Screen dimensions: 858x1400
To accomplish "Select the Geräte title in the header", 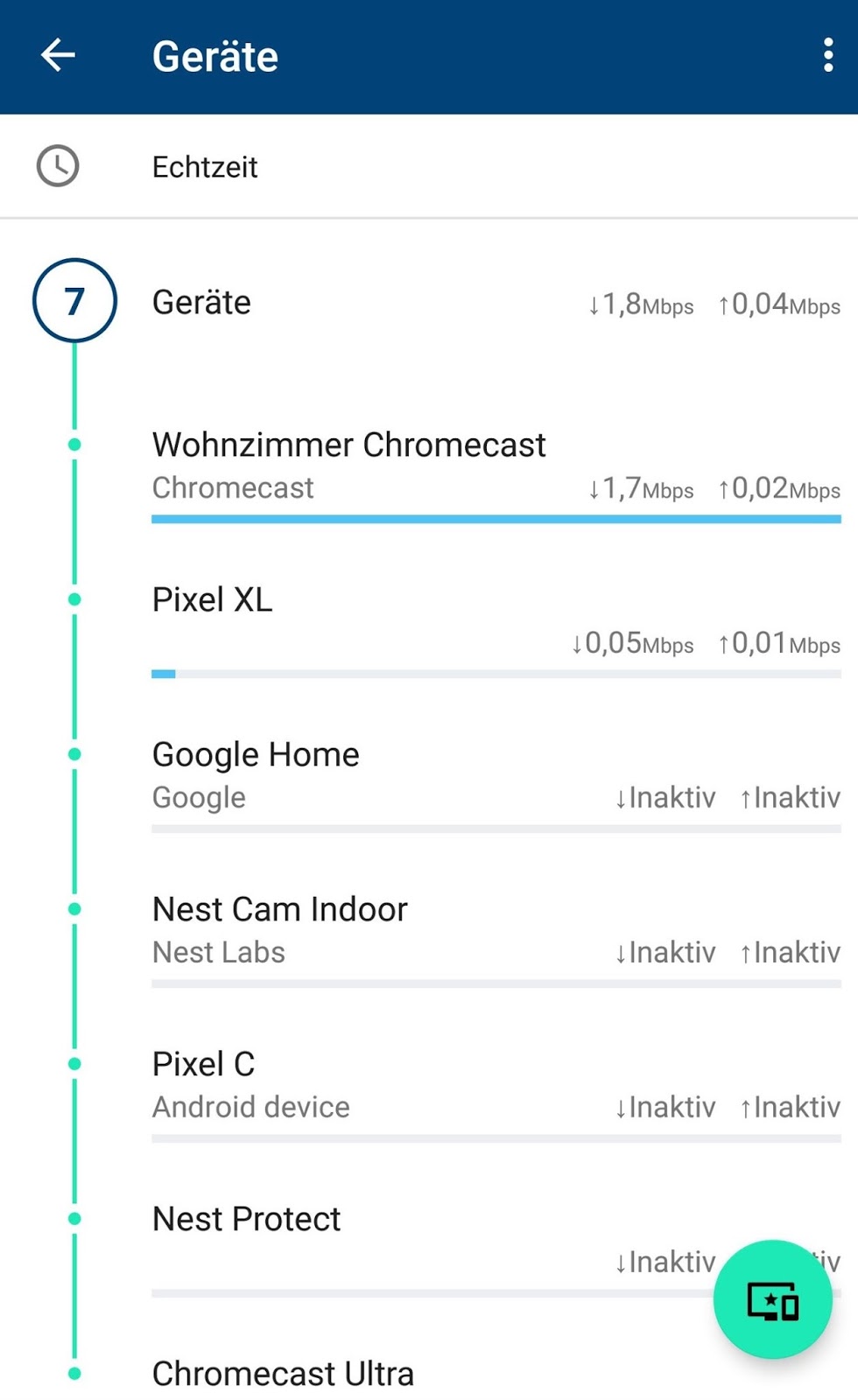I will pyautogui.click(x=214, y=55).
